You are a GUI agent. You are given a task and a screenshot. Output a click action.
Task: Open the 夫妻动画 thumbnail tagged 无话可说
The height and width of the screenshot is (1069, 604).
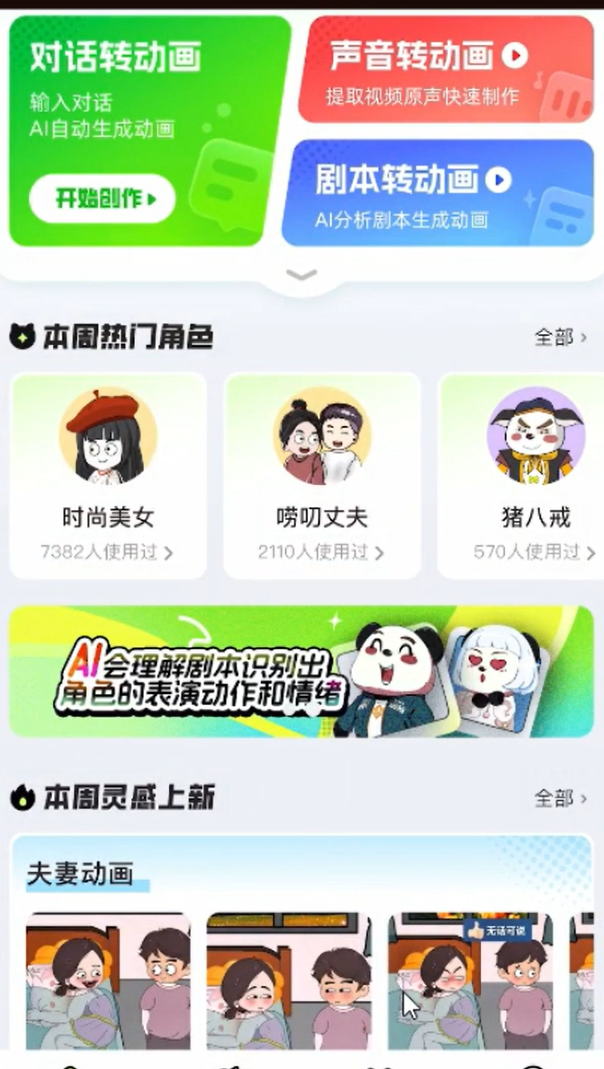tap(470, 982)
